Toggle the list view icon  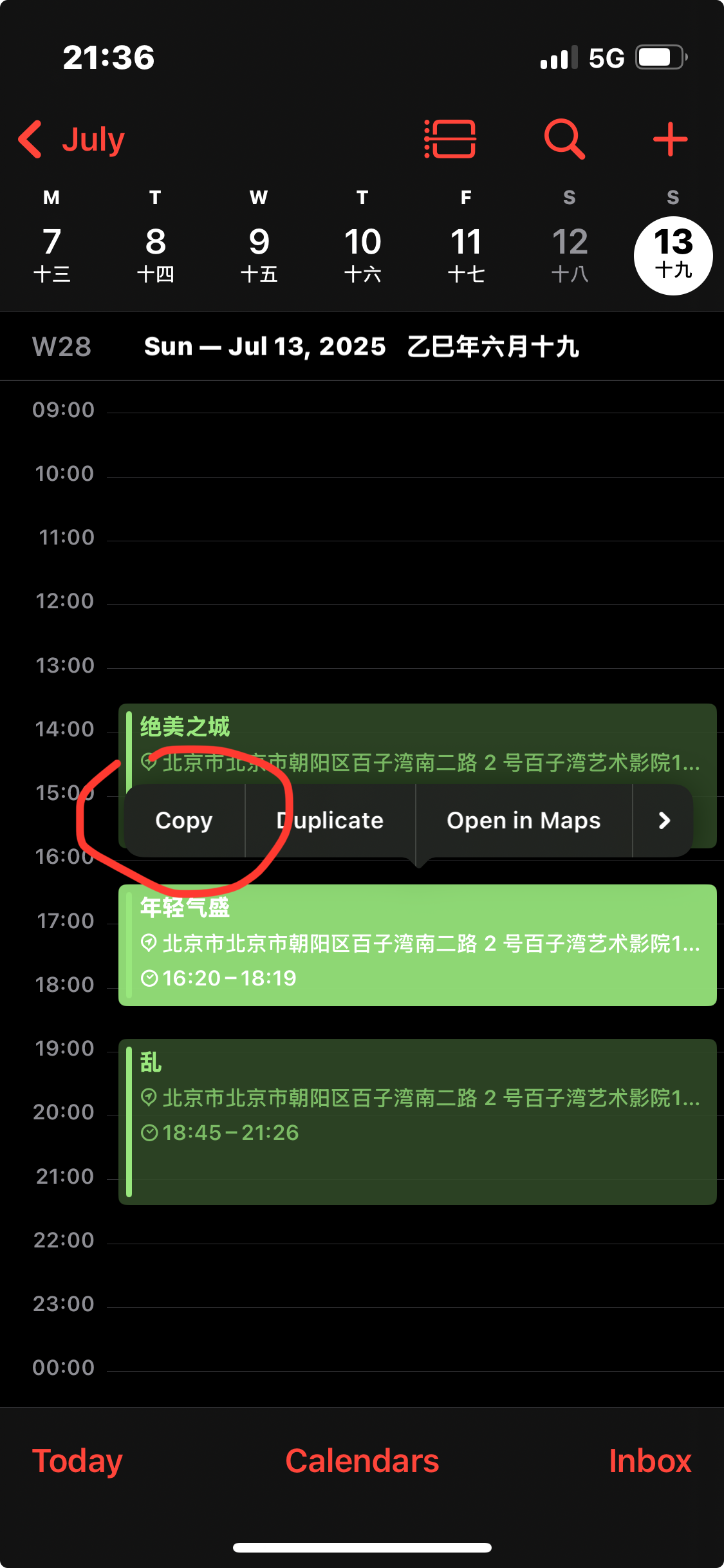click(x=450, y=139)
